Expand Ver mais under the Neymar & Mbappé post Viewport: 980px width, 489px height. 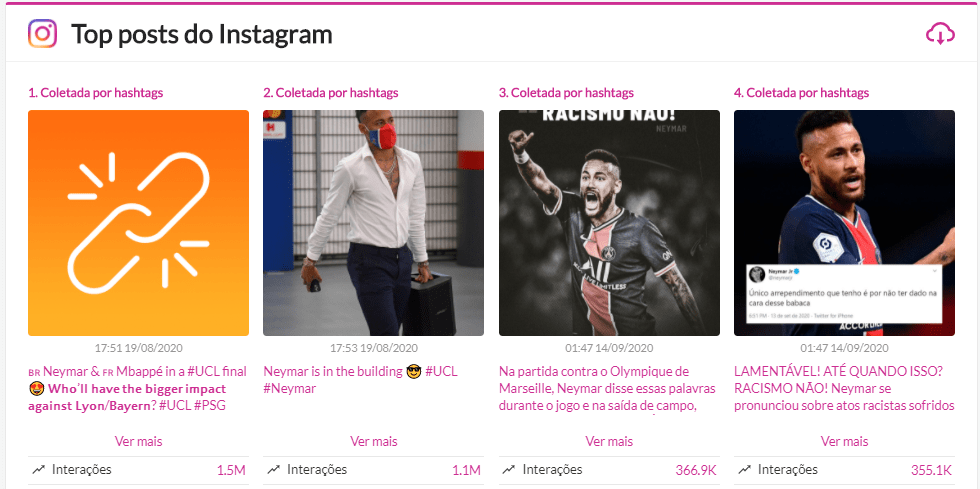(x=138, y=441)
